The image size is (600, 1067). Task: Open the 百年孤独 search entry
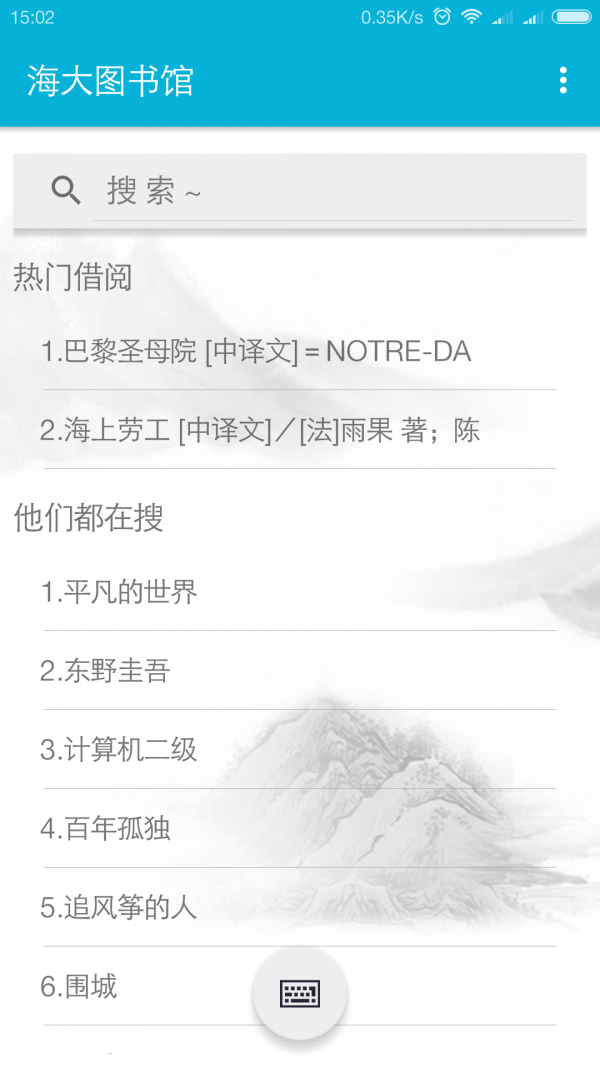[299, 829]
